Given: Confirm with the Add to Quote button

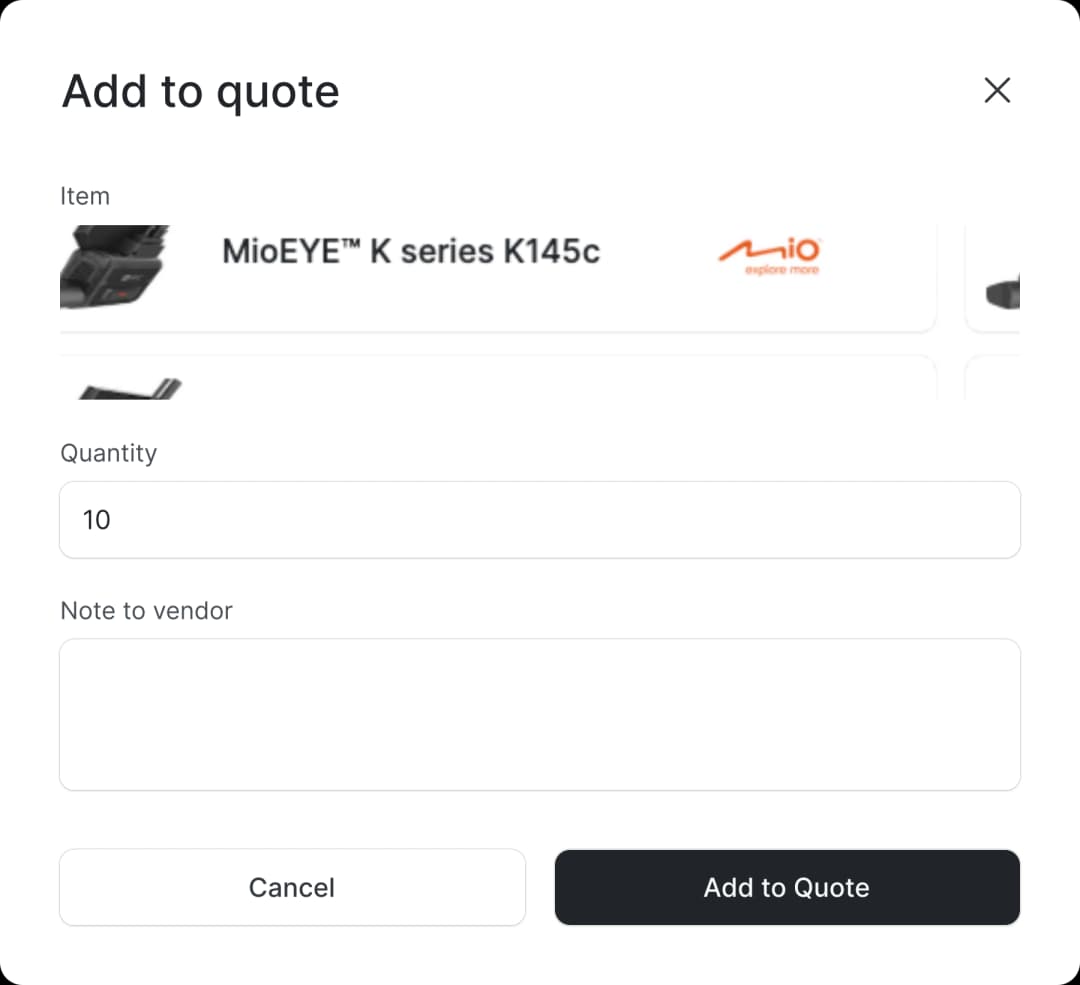Looking at the screenshot, I should click(787, 888).
